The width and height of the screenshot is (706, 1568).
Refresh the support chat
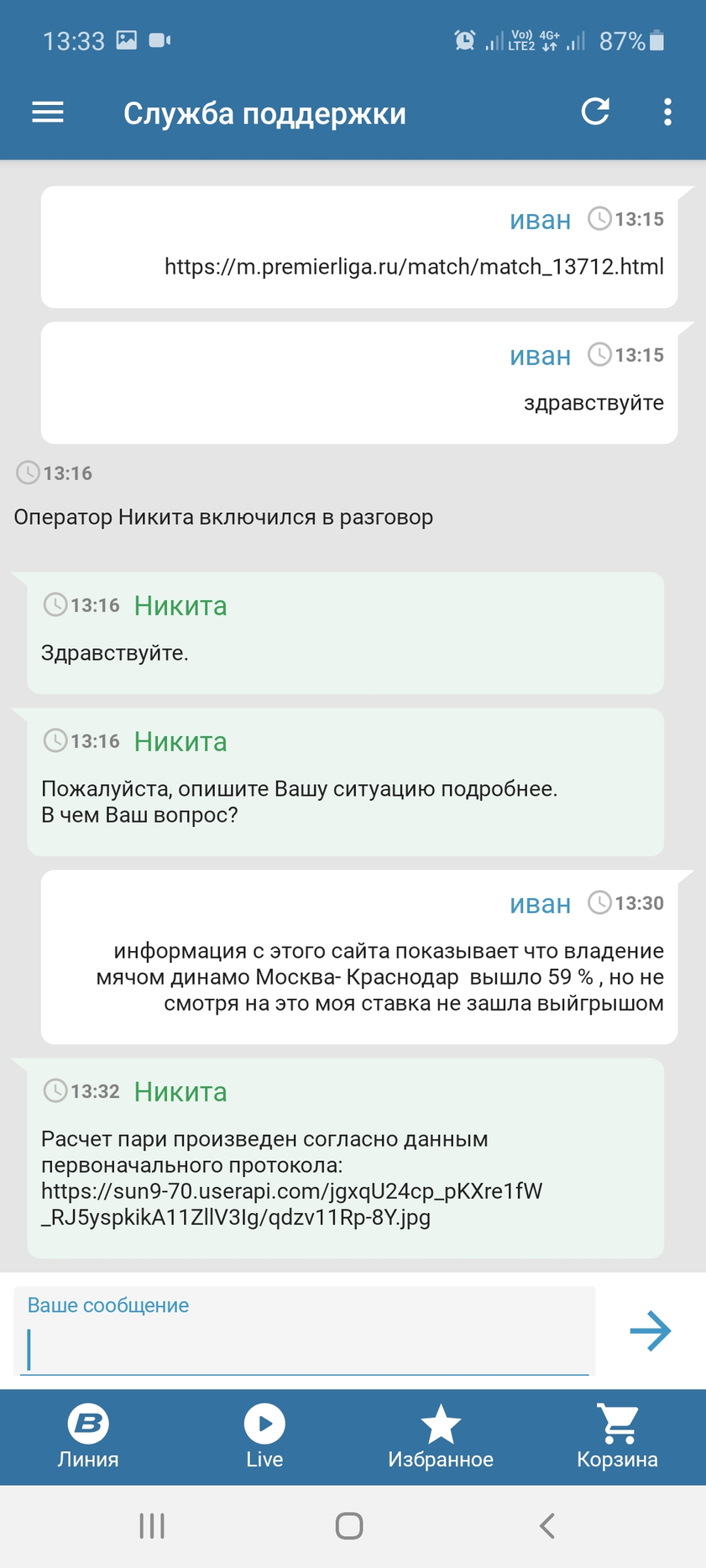point(595,112)
